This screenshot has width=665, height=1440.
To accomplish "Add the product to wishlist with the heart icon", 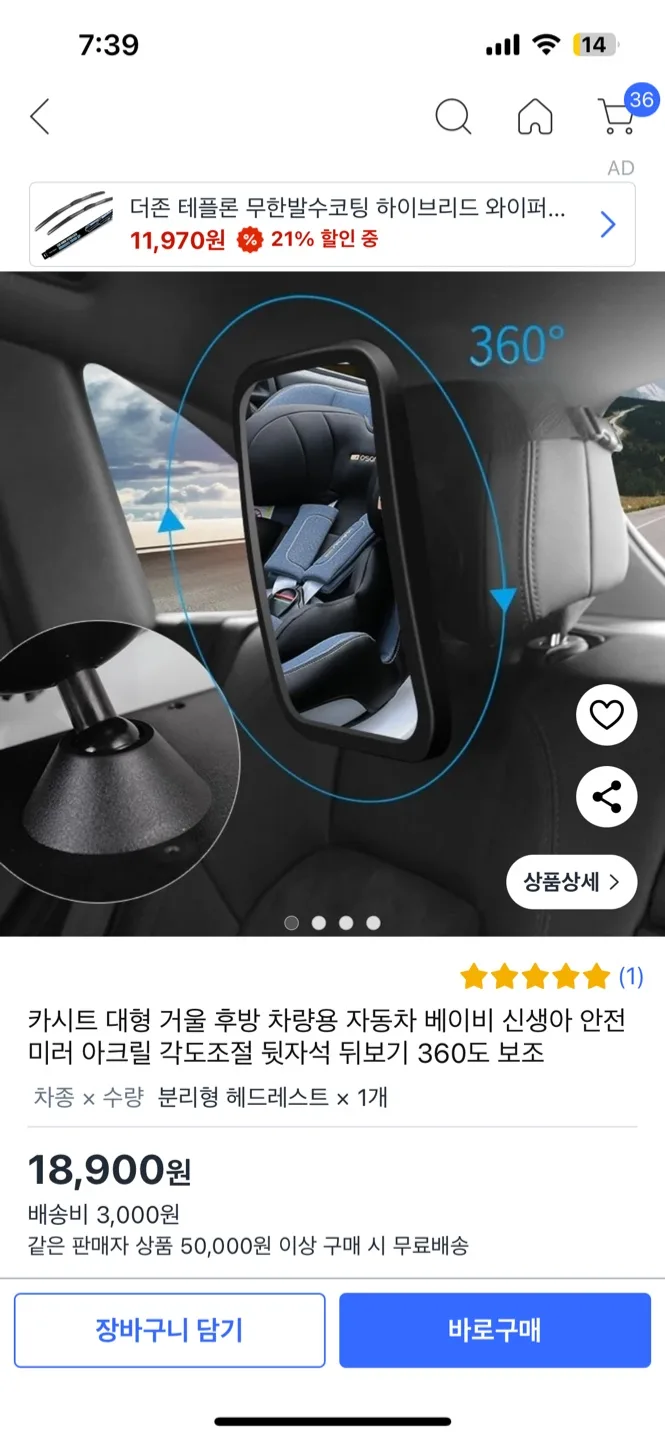I will (x=606, y=714).
